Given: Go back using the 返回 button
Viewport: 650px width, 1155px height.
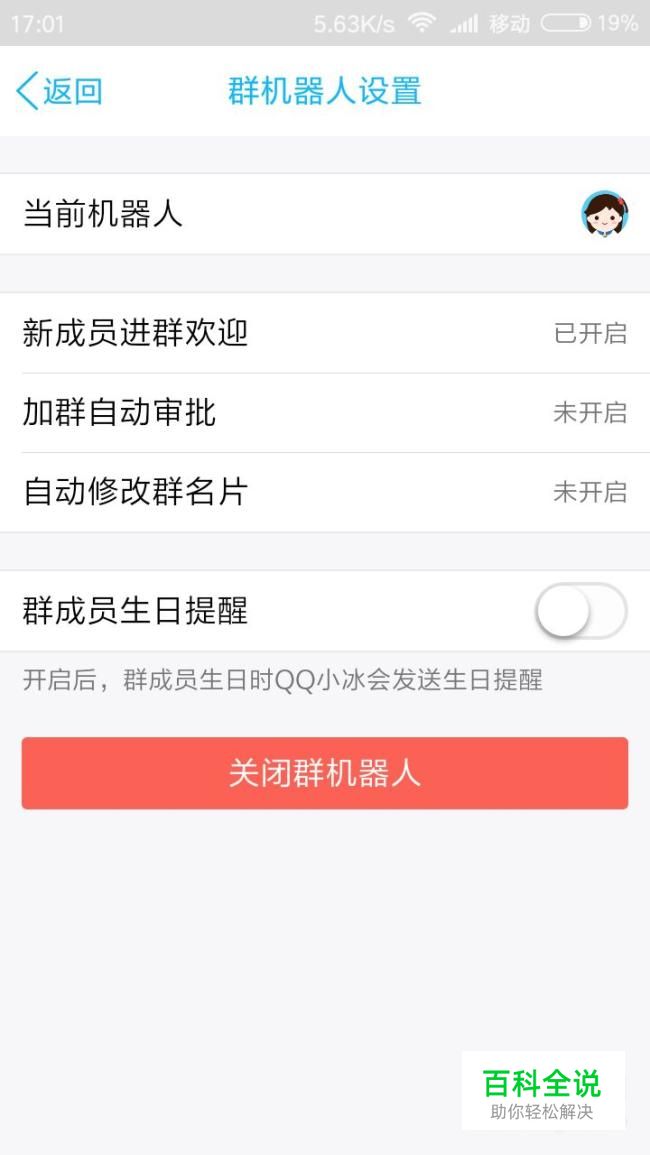Looking at the screenshot, I should tap(60, 91).
